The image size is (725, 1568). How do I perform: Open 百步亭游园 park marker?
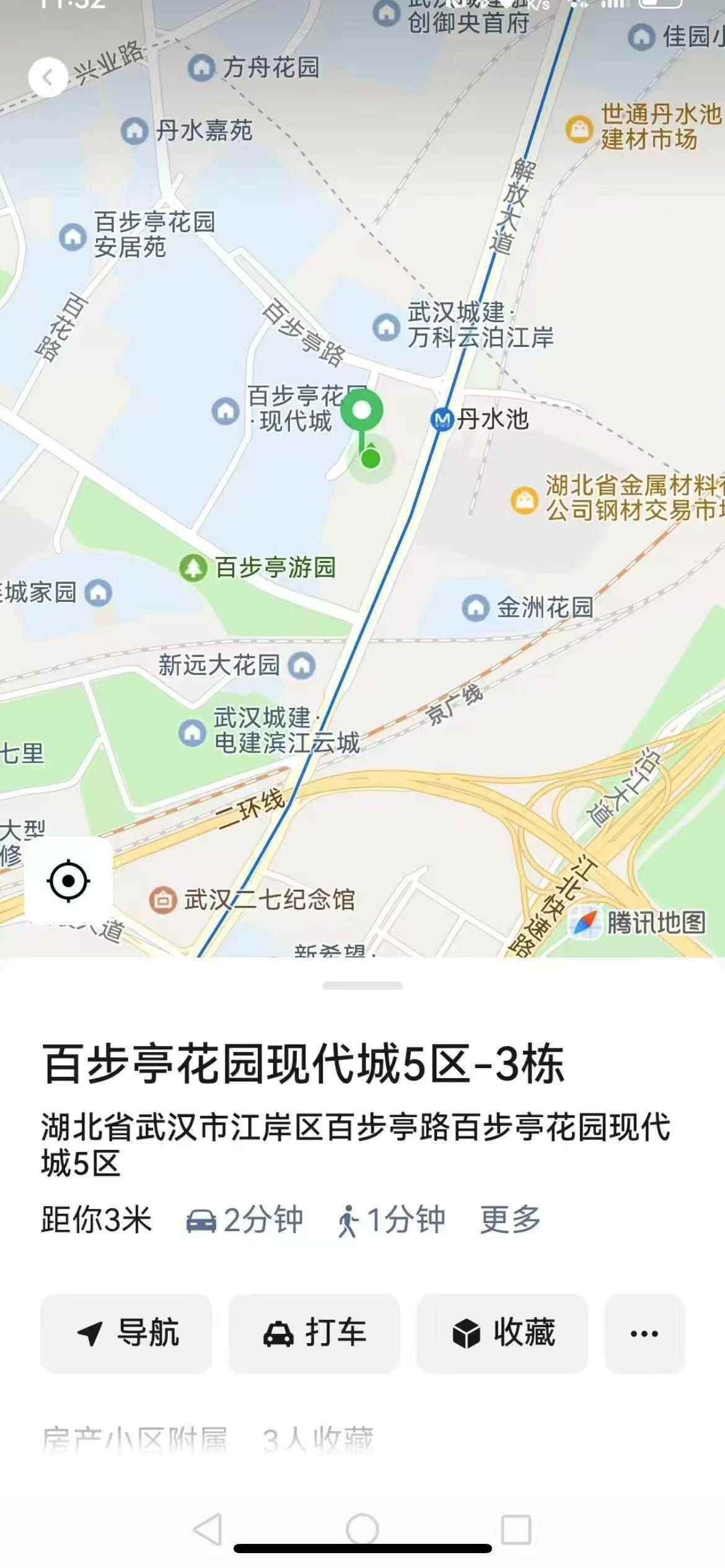click(x=193, y=567)
